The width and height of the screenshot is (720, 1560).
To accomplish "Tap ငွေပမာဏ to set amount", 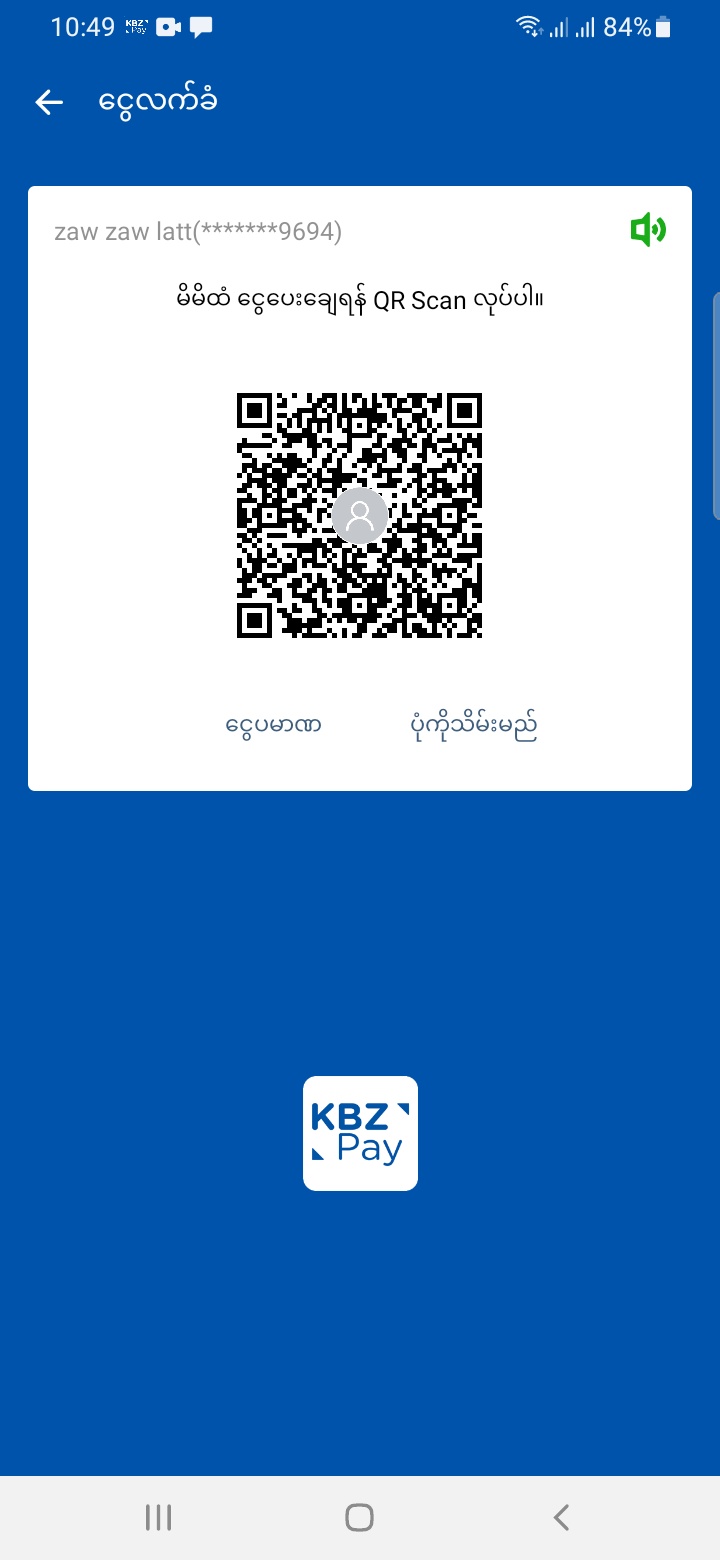I will pos(273,725).
